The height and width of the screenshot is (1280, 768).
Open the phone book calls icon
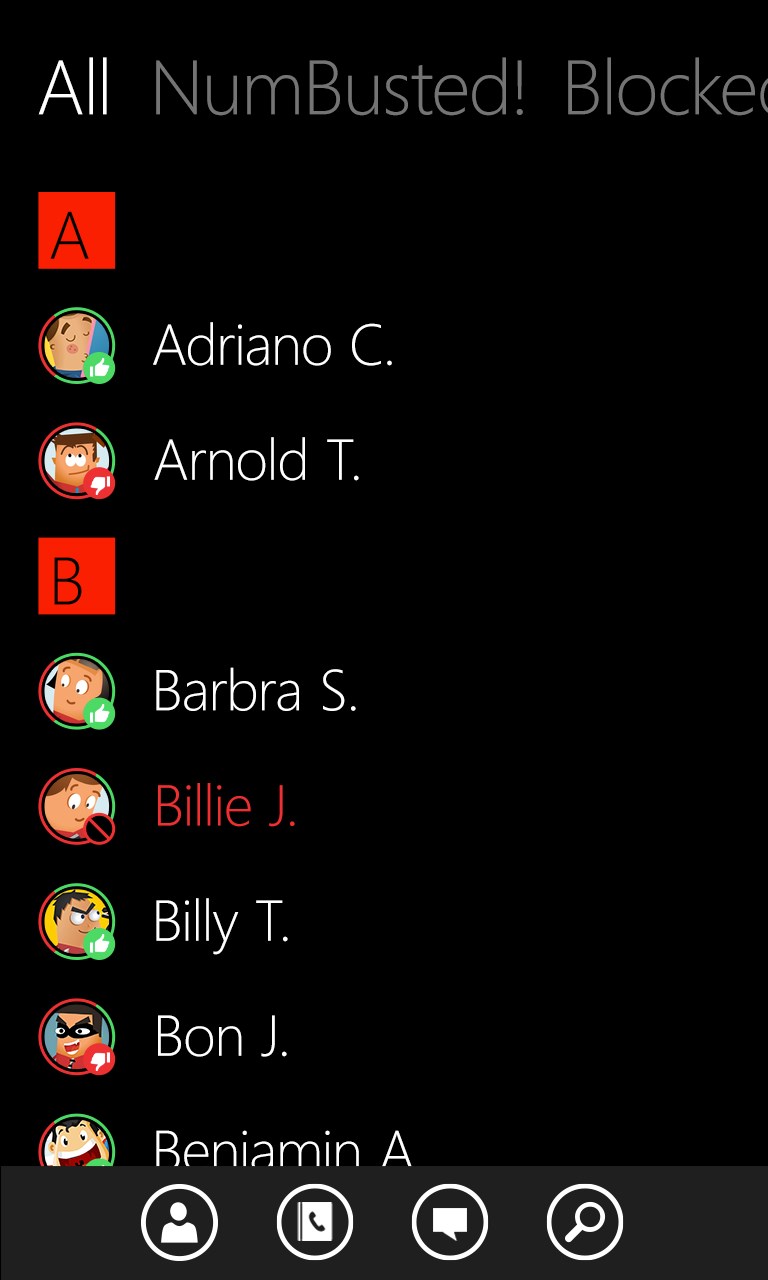(315, 1222)
